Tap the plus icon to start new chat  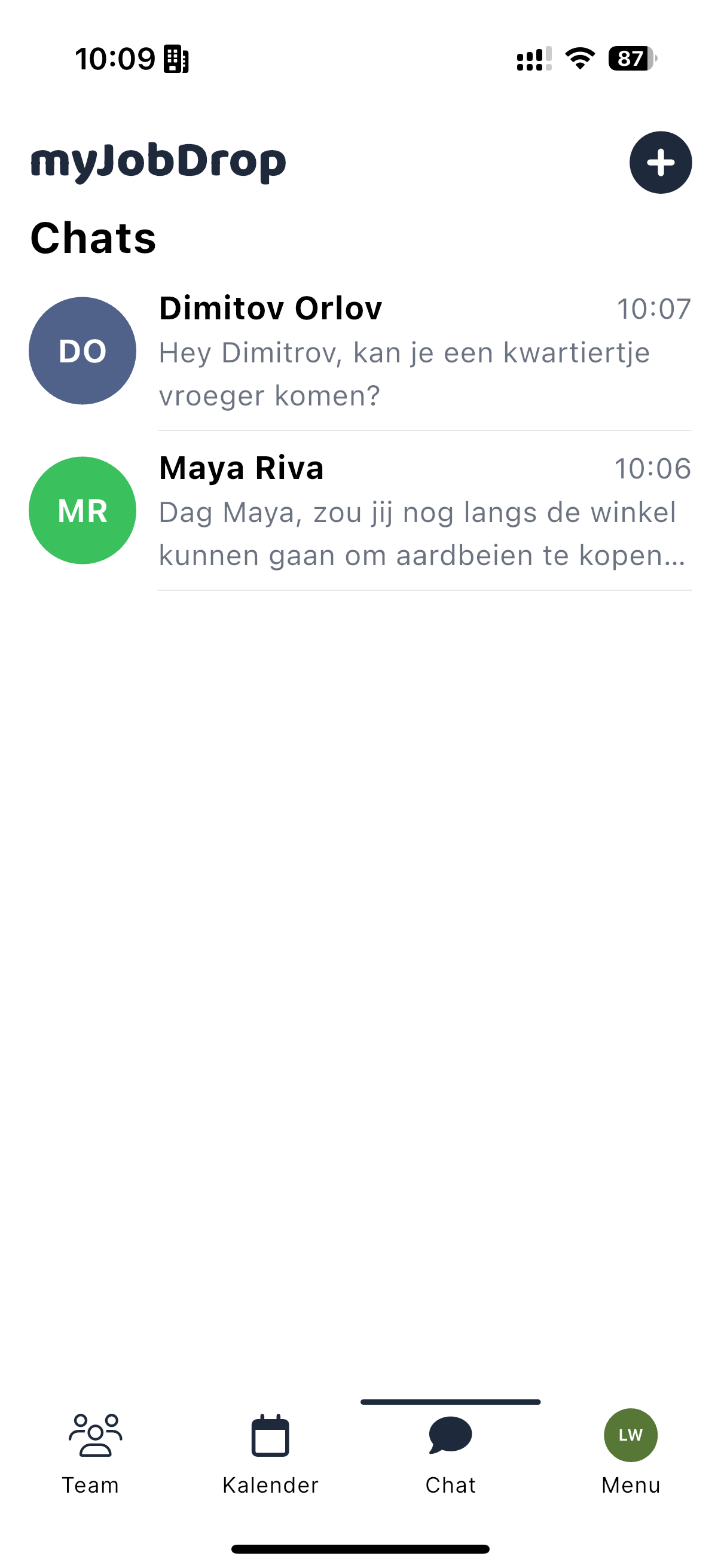click(x=661, y=163)
